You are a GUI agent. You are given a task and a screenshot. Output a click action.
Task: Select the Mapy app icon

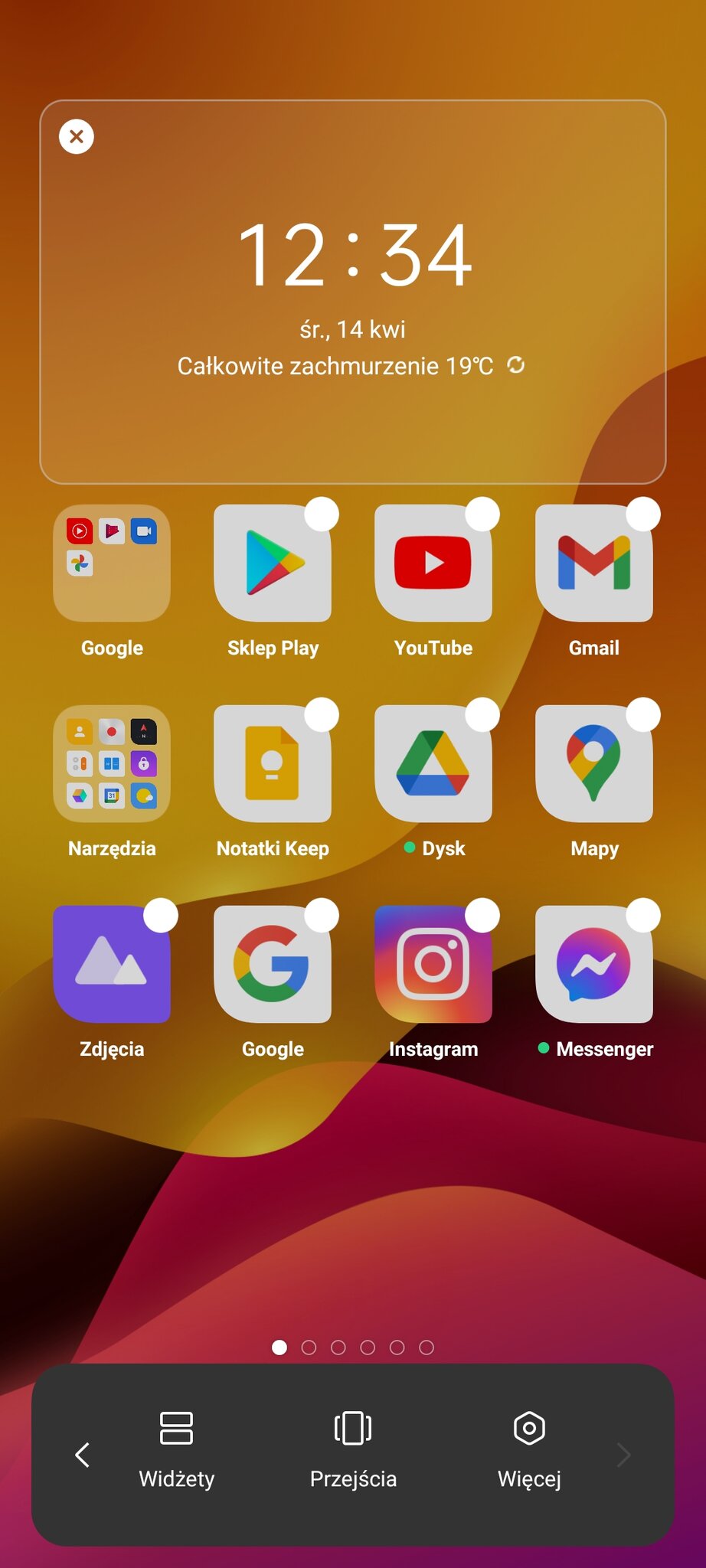pyautogui.click(x=594, y=764)
